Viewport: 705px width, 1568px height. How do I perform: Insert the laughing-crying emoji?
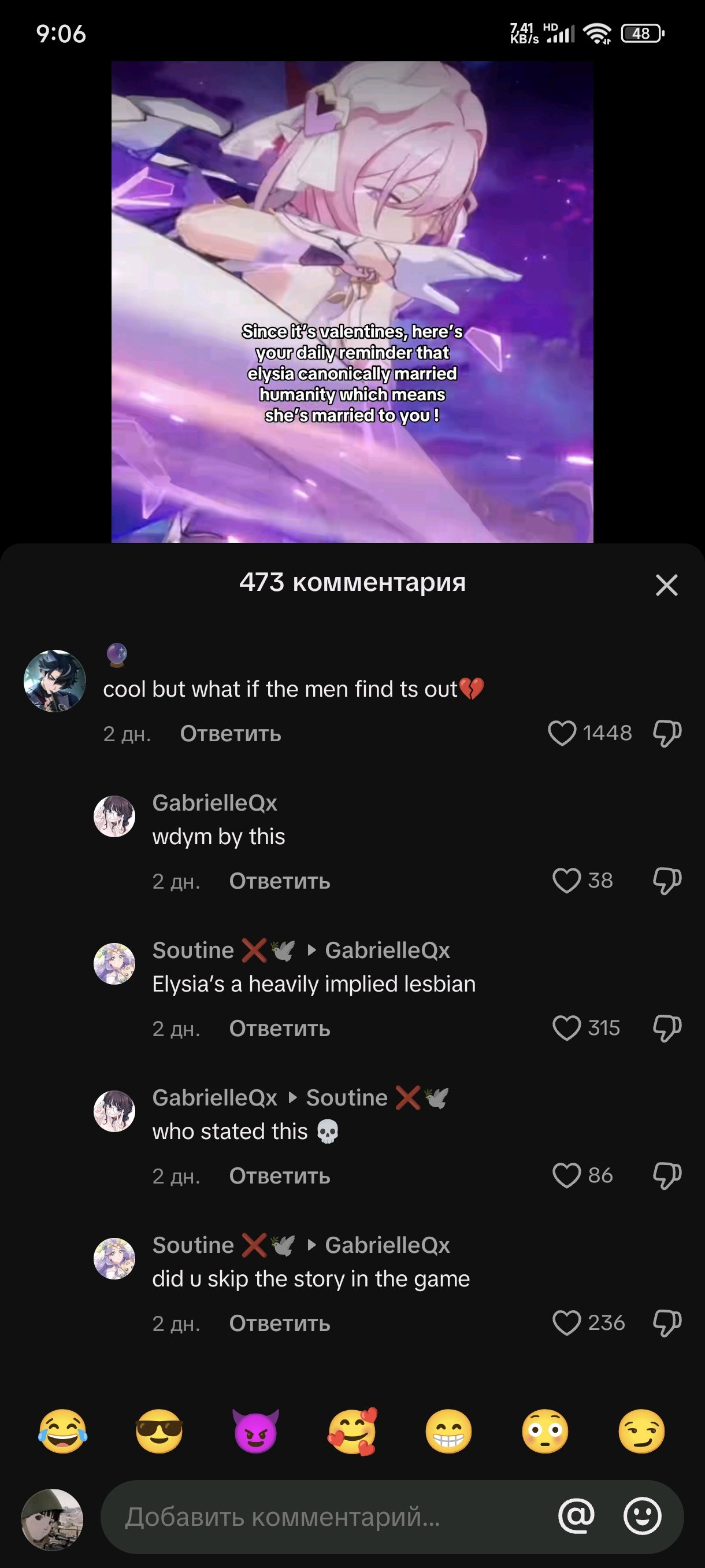pos(62,1431)
